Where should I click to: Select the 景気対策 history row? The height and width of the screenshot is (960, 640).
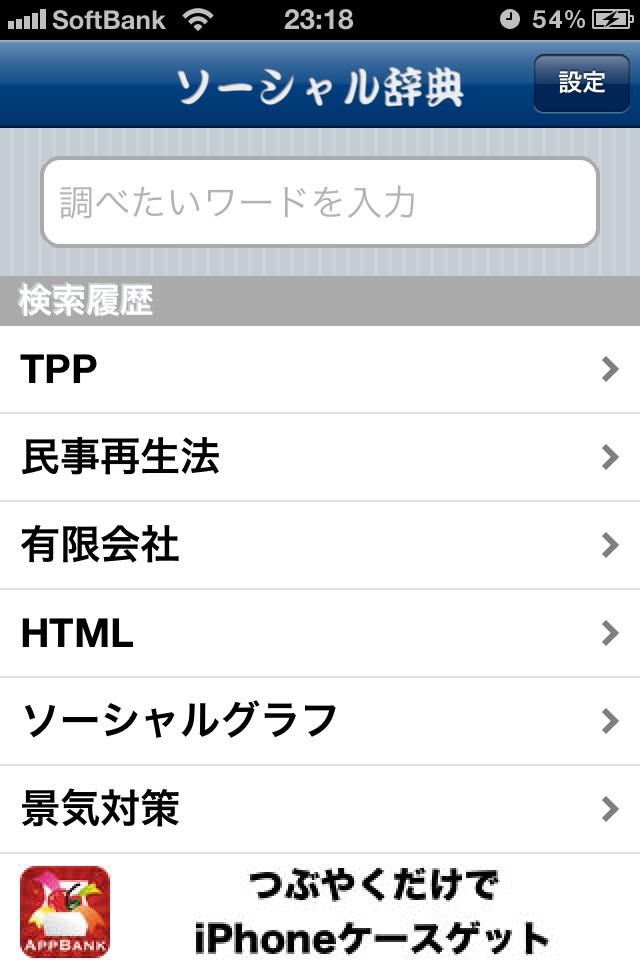320,809
